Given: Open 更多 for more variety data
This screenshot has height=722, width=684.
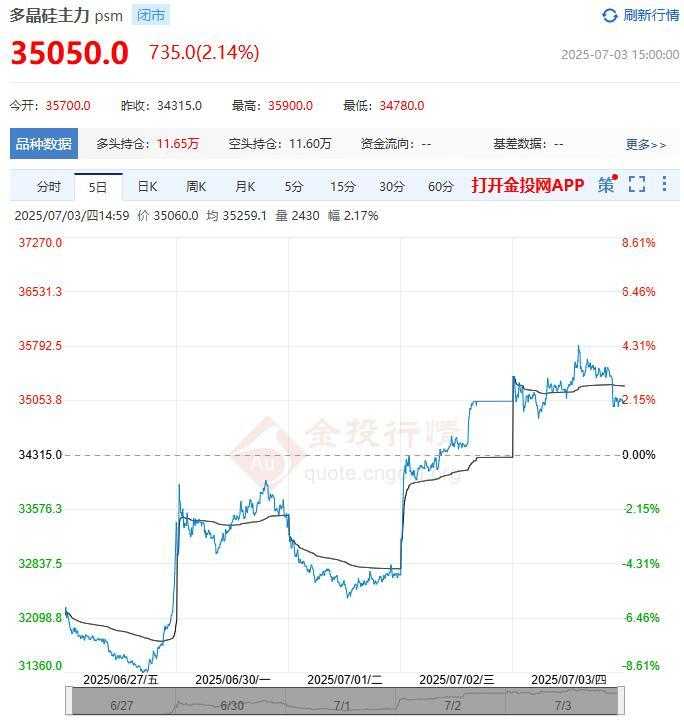Looking at the screenshot, I should click(645, 144).
